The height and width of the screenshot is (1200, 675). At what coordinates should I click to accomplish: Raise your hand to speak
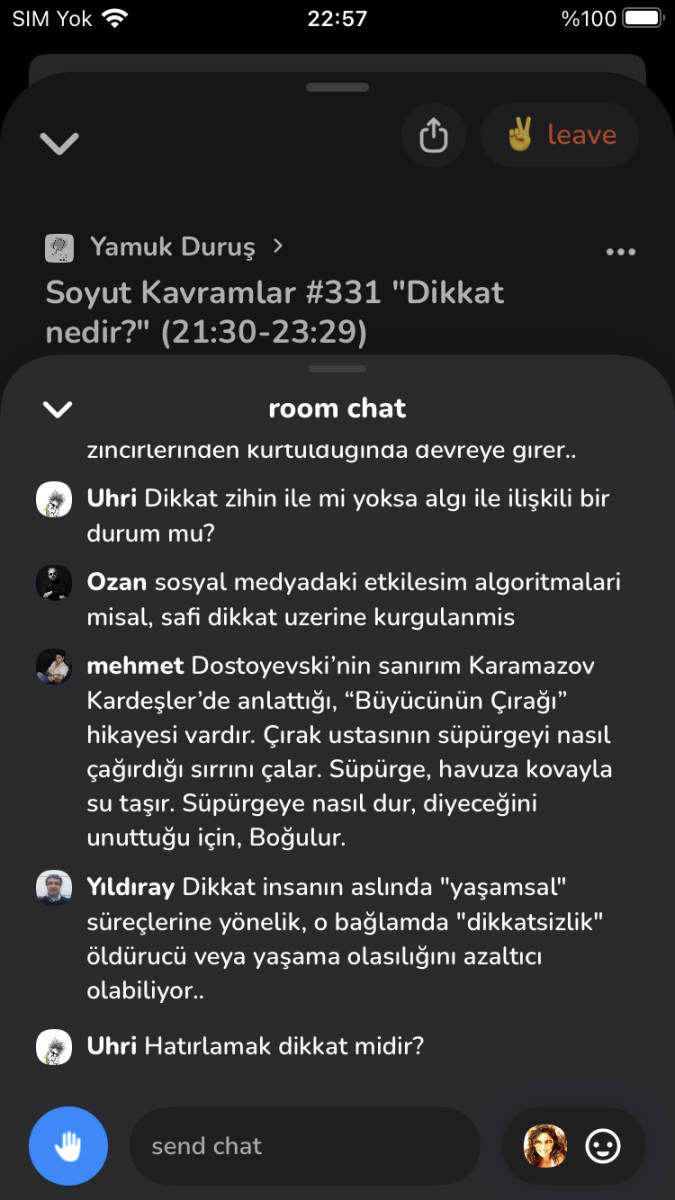pyautogui.click(x=68, y=1146)
